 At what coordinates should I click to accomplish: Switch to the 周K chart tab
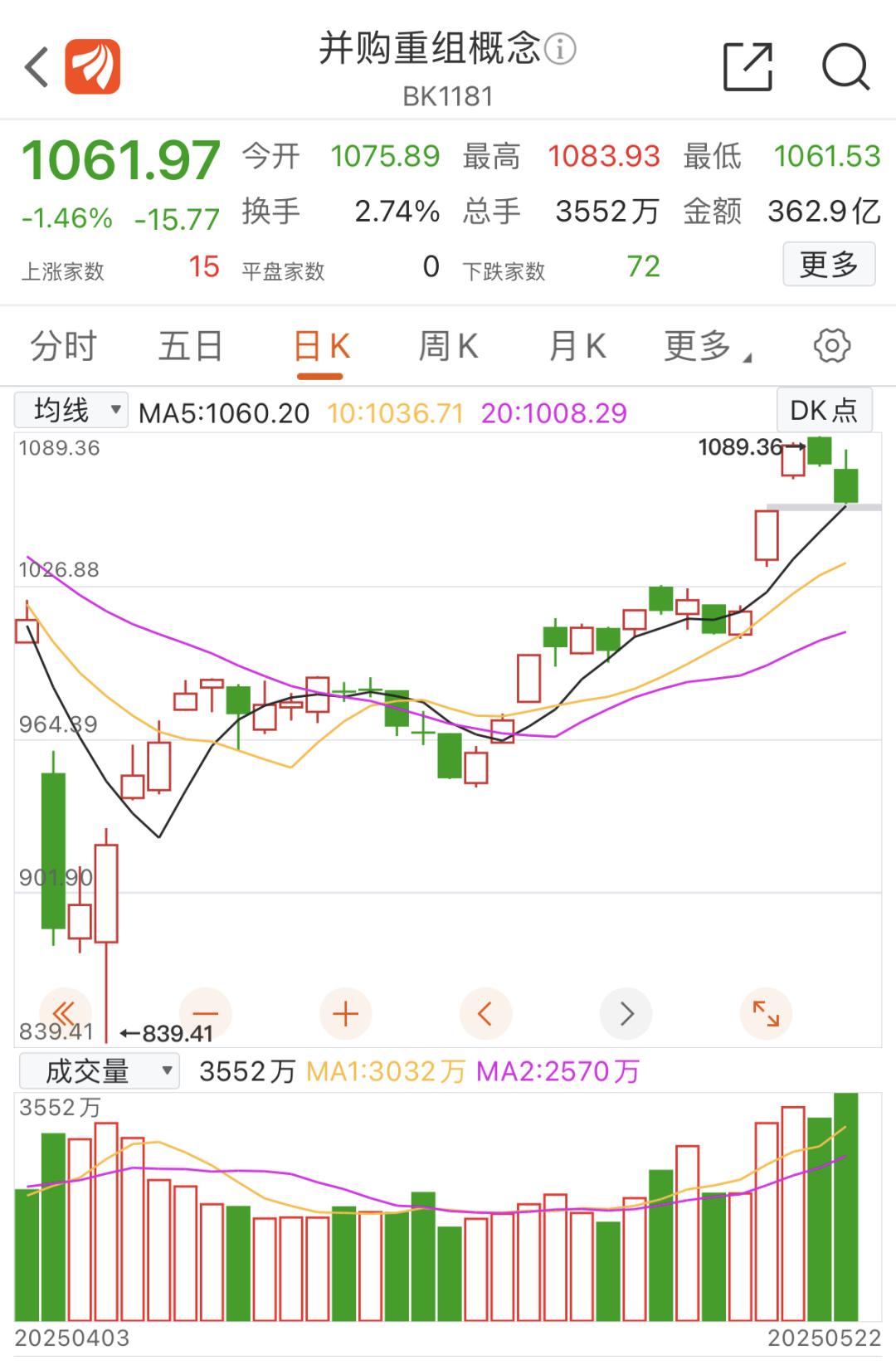point(448,346)
